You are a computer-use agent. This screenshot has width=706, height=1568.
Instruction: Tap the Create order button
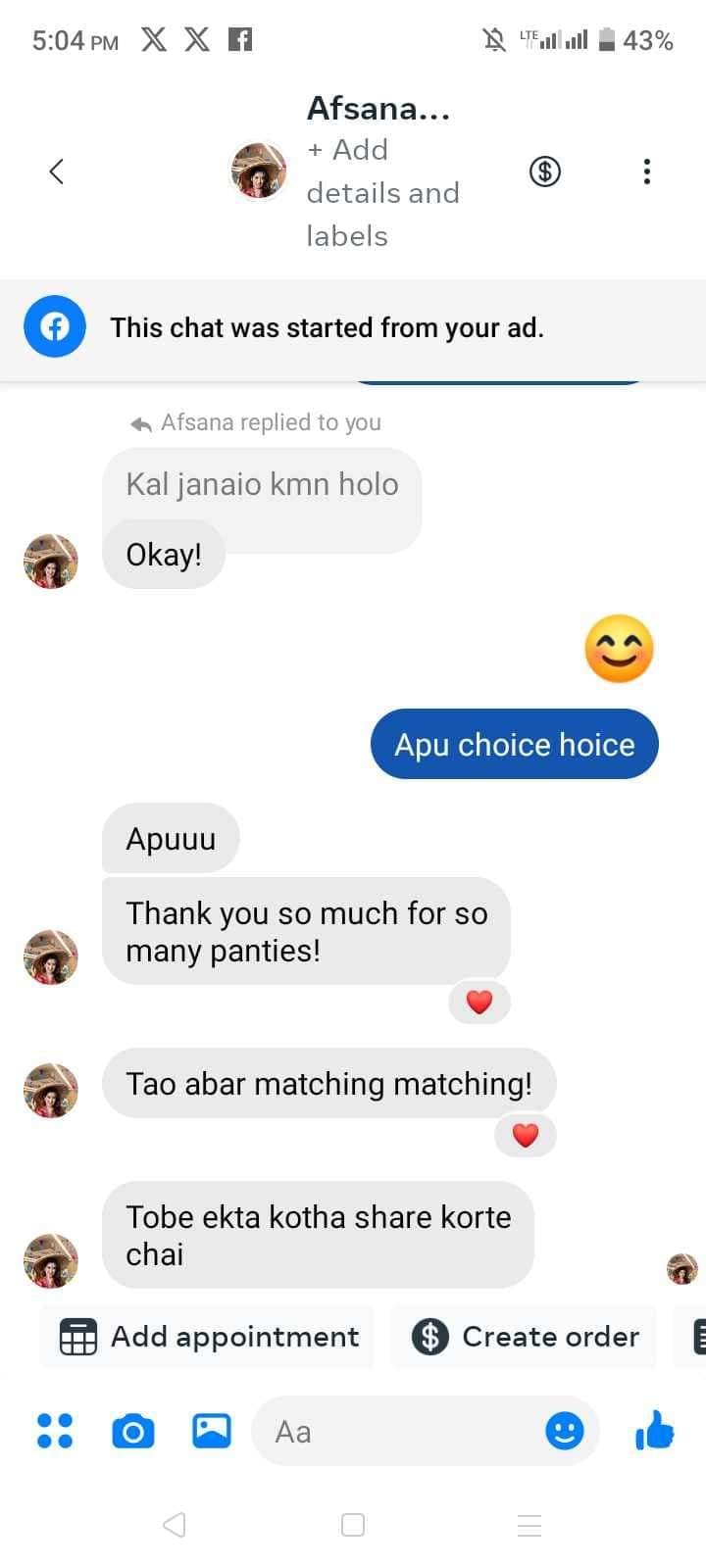(526, 1337)
